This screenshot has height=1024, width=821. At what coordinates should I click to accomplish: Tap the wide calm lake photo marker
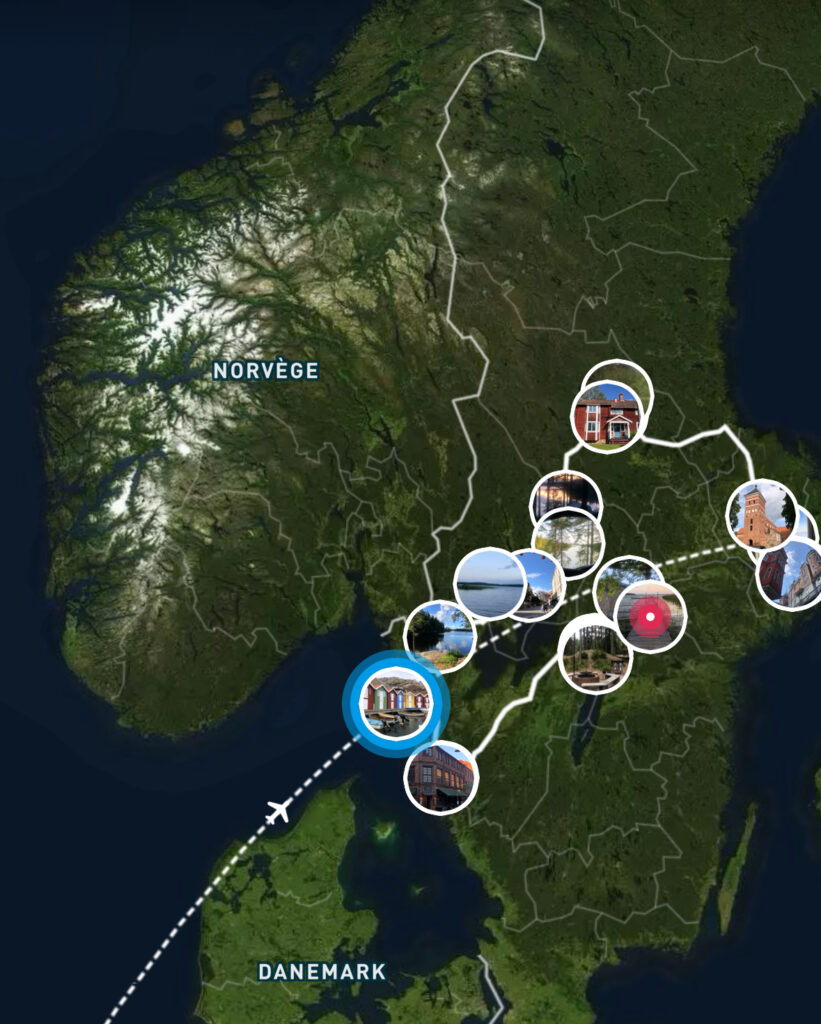[x=488, y=584]
